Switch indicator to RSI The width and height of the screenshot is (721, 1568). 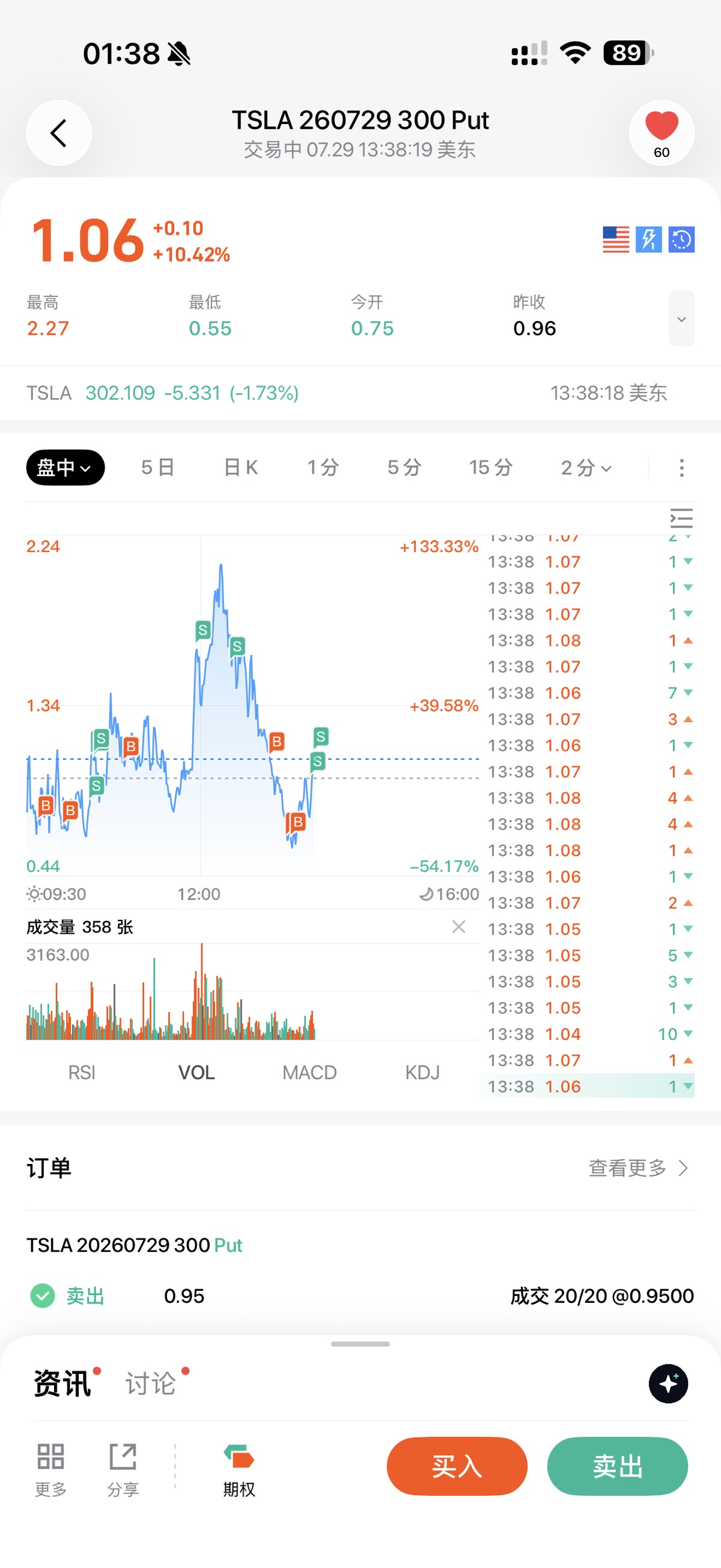[82, 1073]
